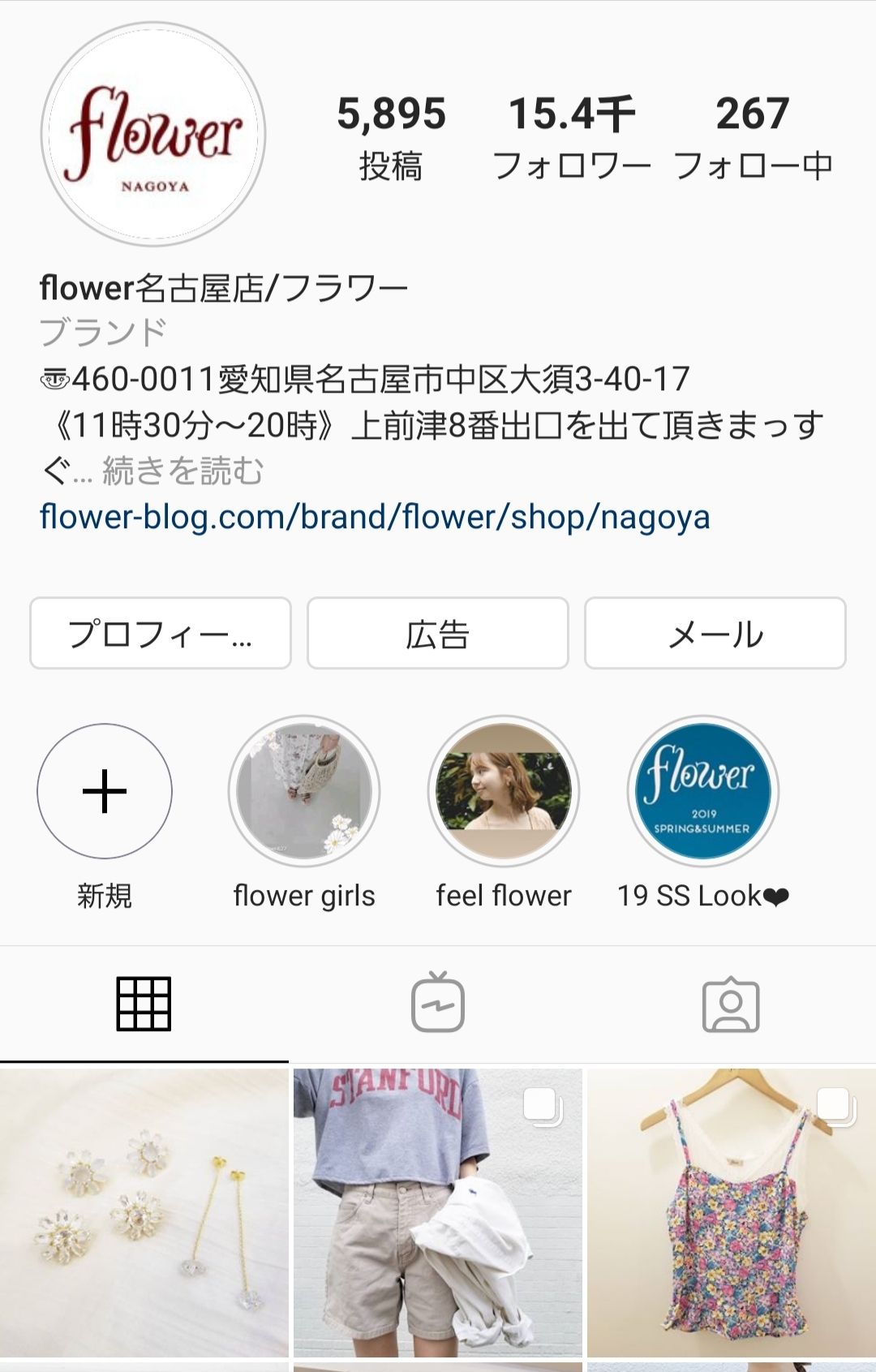View the 19 SS Look highlight

pos(702,791)
